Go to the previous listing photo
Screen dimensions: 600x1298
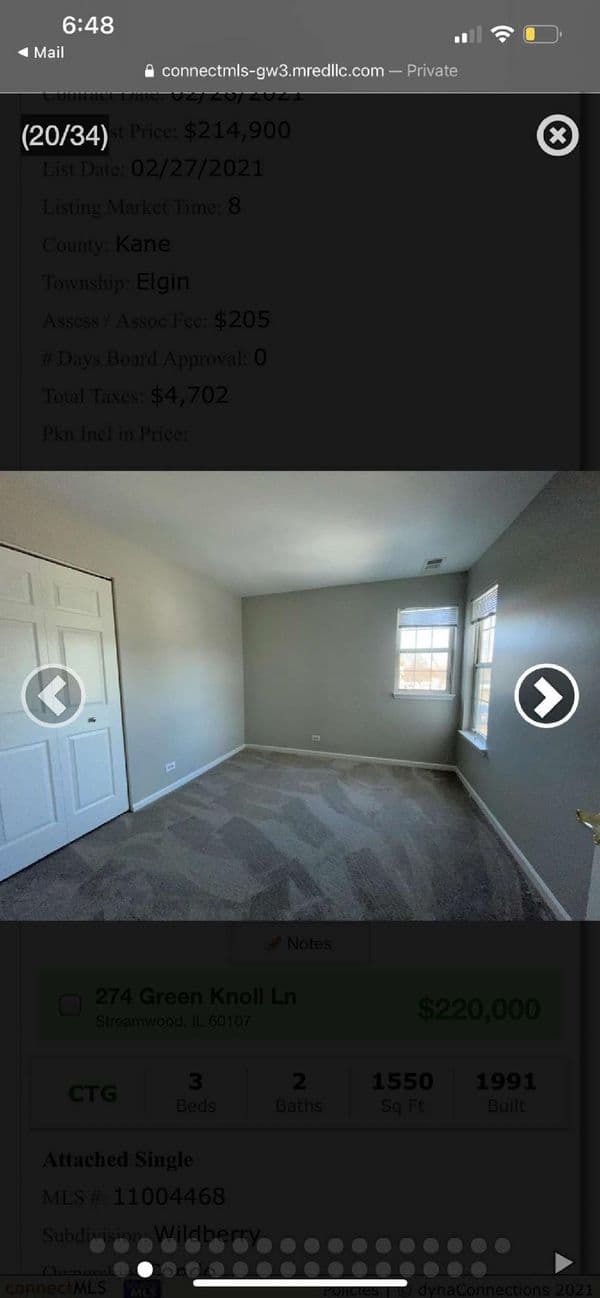click(x=53, y=695)
